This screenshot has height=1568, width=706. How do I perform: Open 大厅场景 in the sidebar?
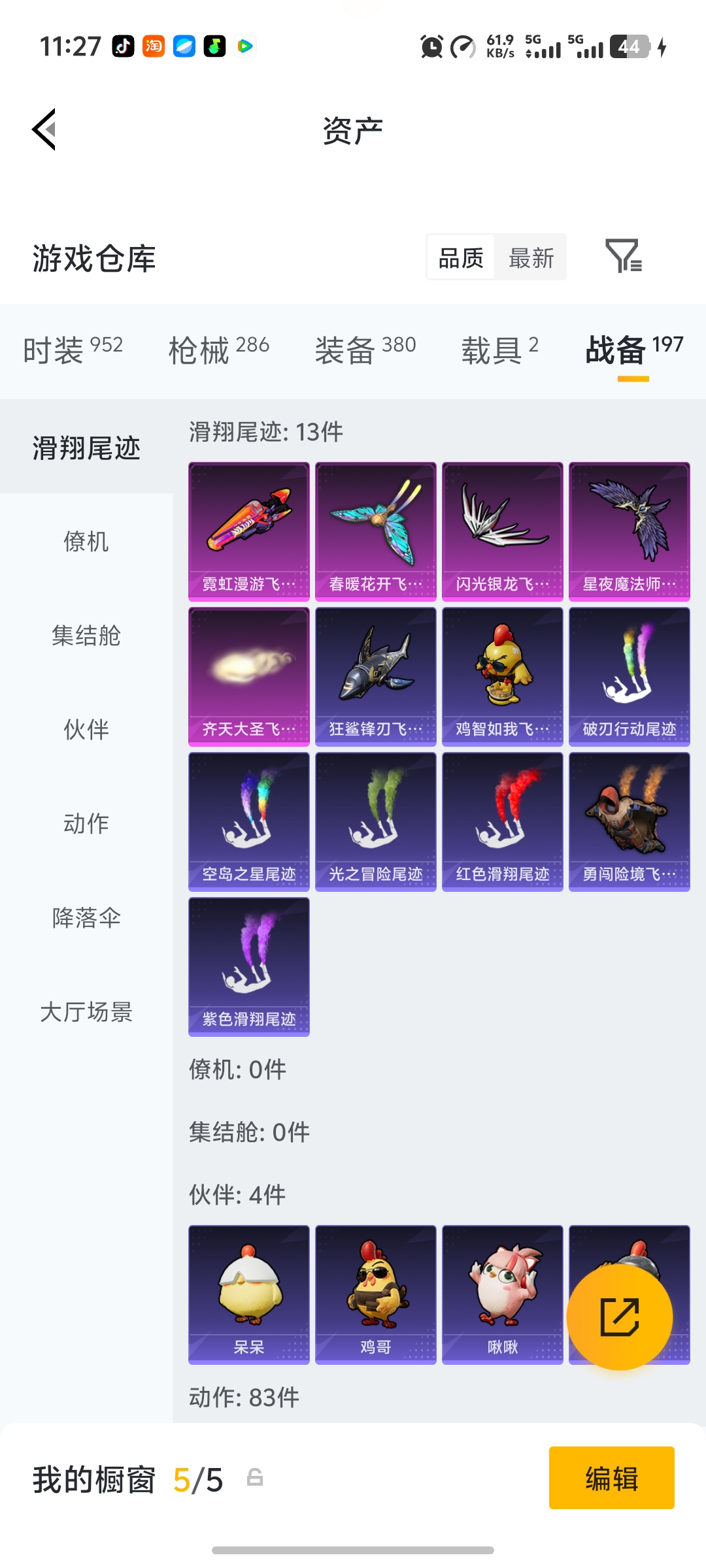tap(86, 1012)
